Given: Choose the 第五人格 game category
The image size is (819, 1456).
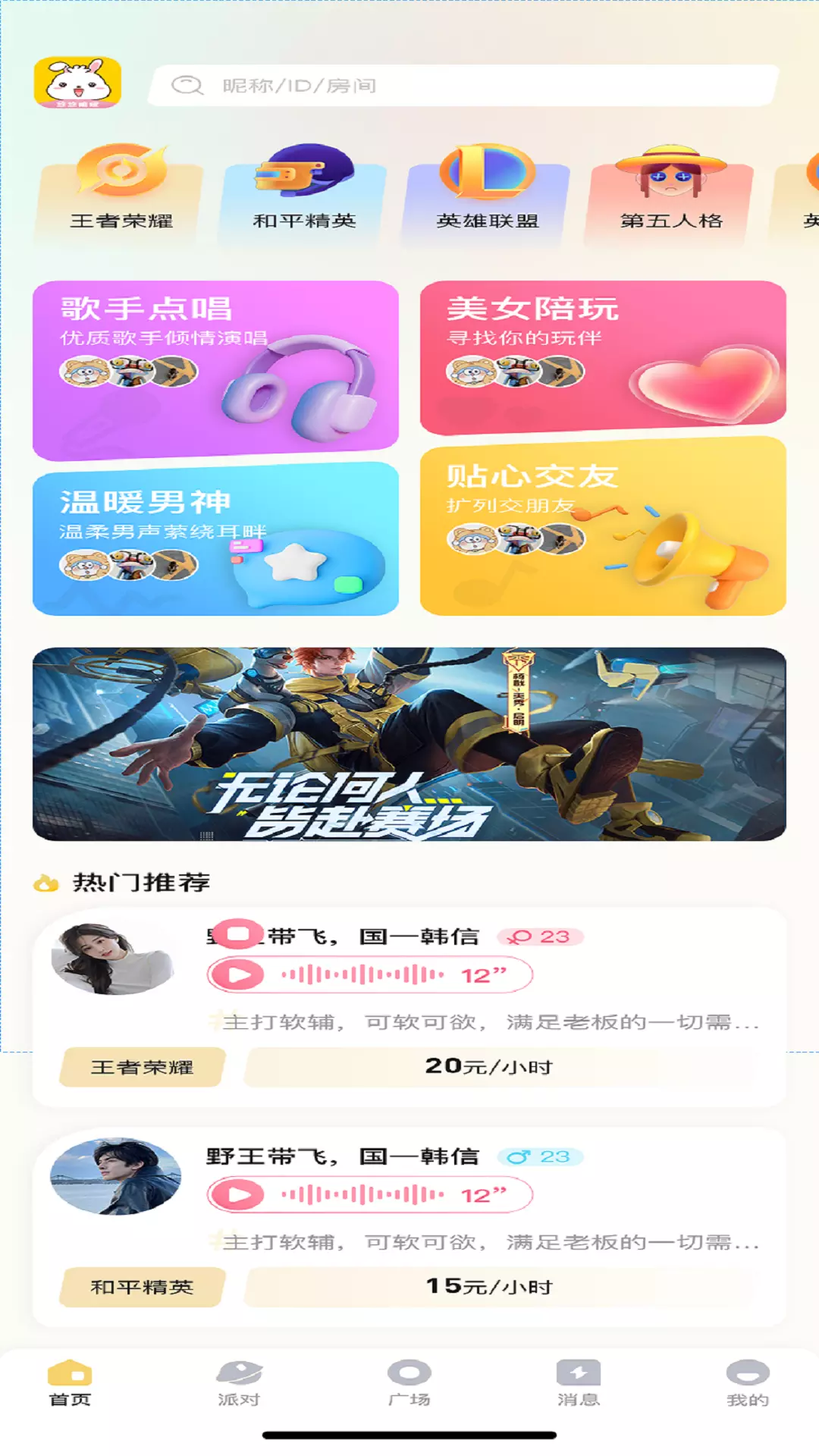Looking at the screenshot, I should 671,193.
